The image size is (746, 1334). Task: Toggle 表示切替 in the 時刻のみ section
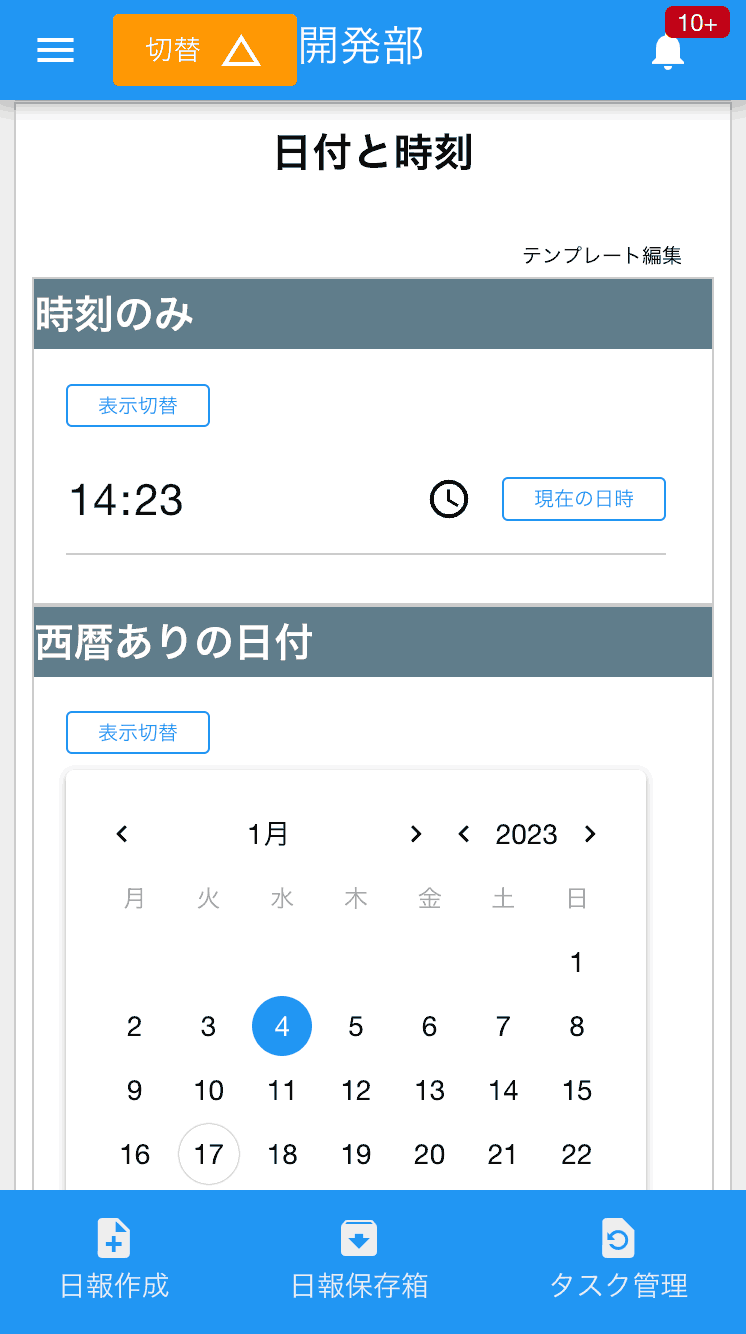(x=137, y=405)
